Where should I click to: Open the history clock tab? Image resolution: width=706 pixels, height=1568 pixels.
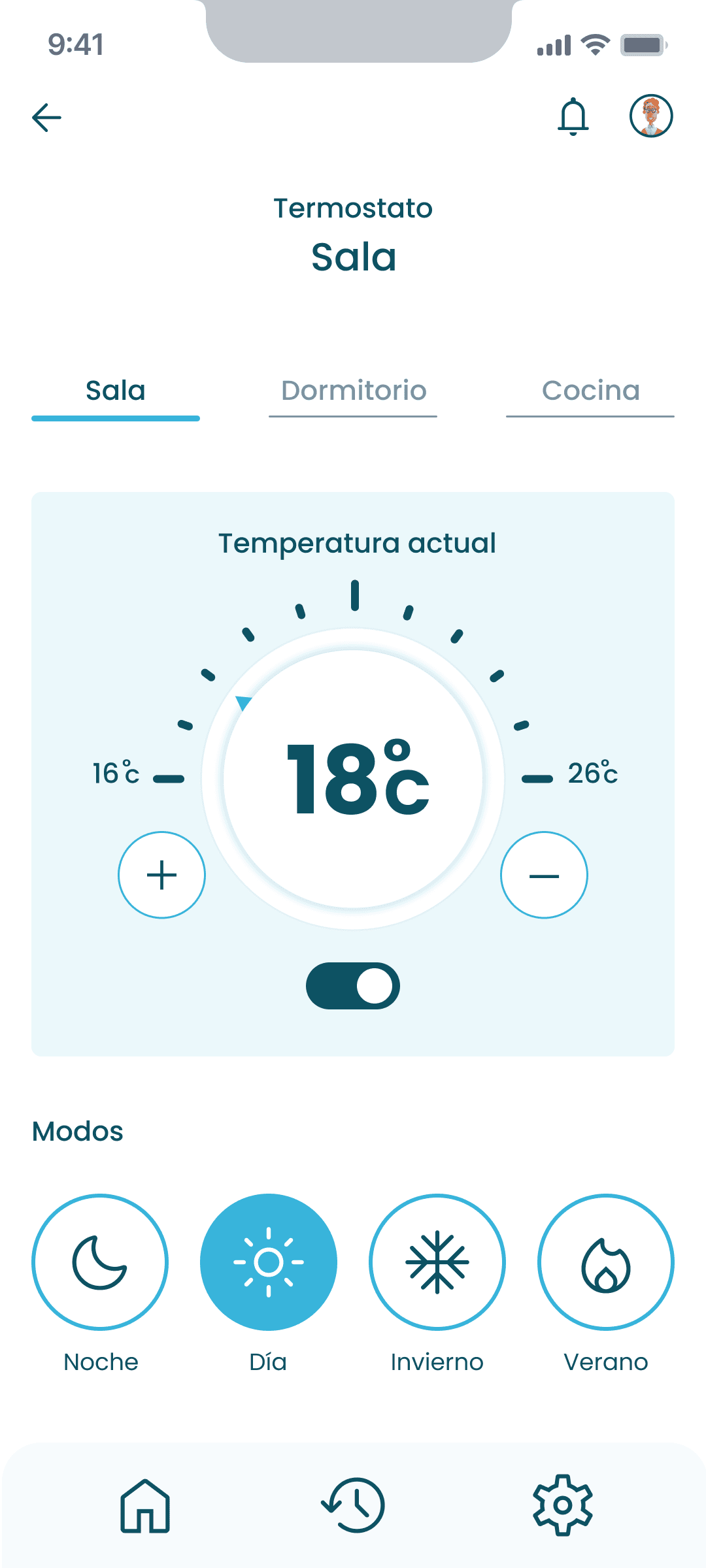[353, 1505]
